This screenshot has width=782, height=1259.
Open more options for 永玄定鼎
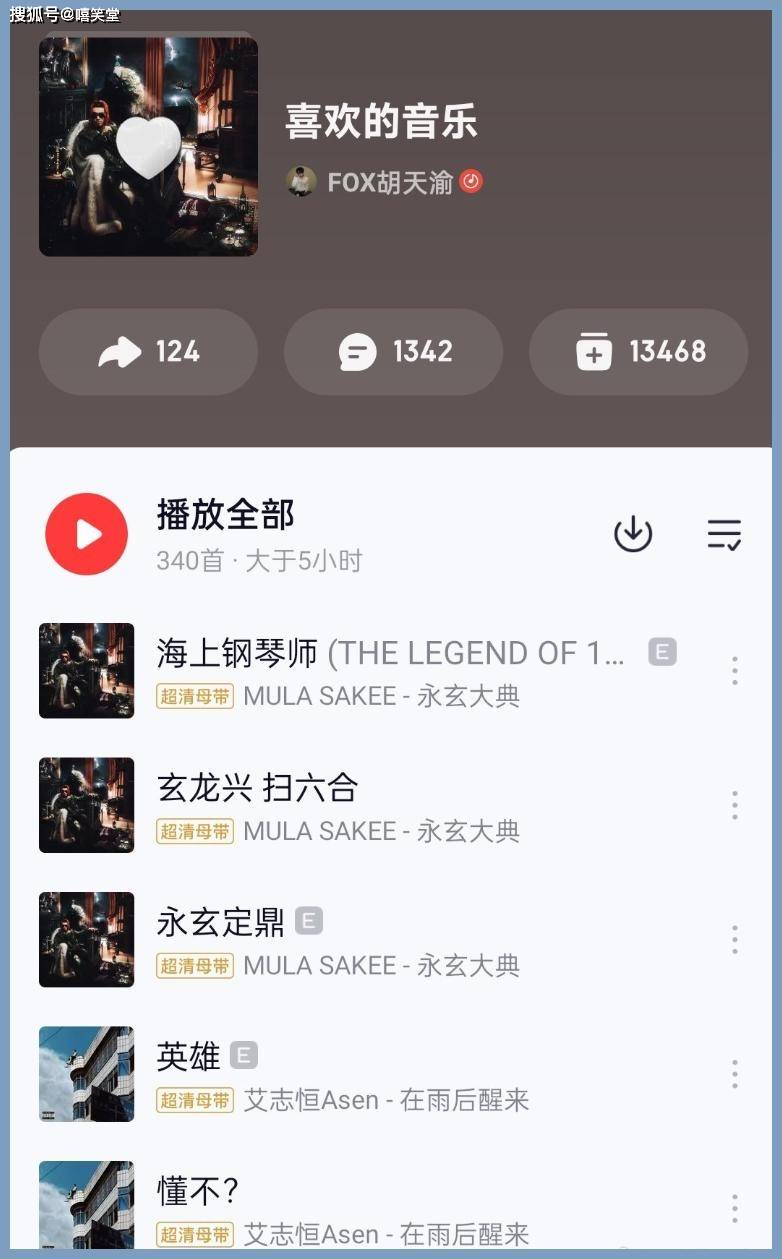click(x=734, y=939)
